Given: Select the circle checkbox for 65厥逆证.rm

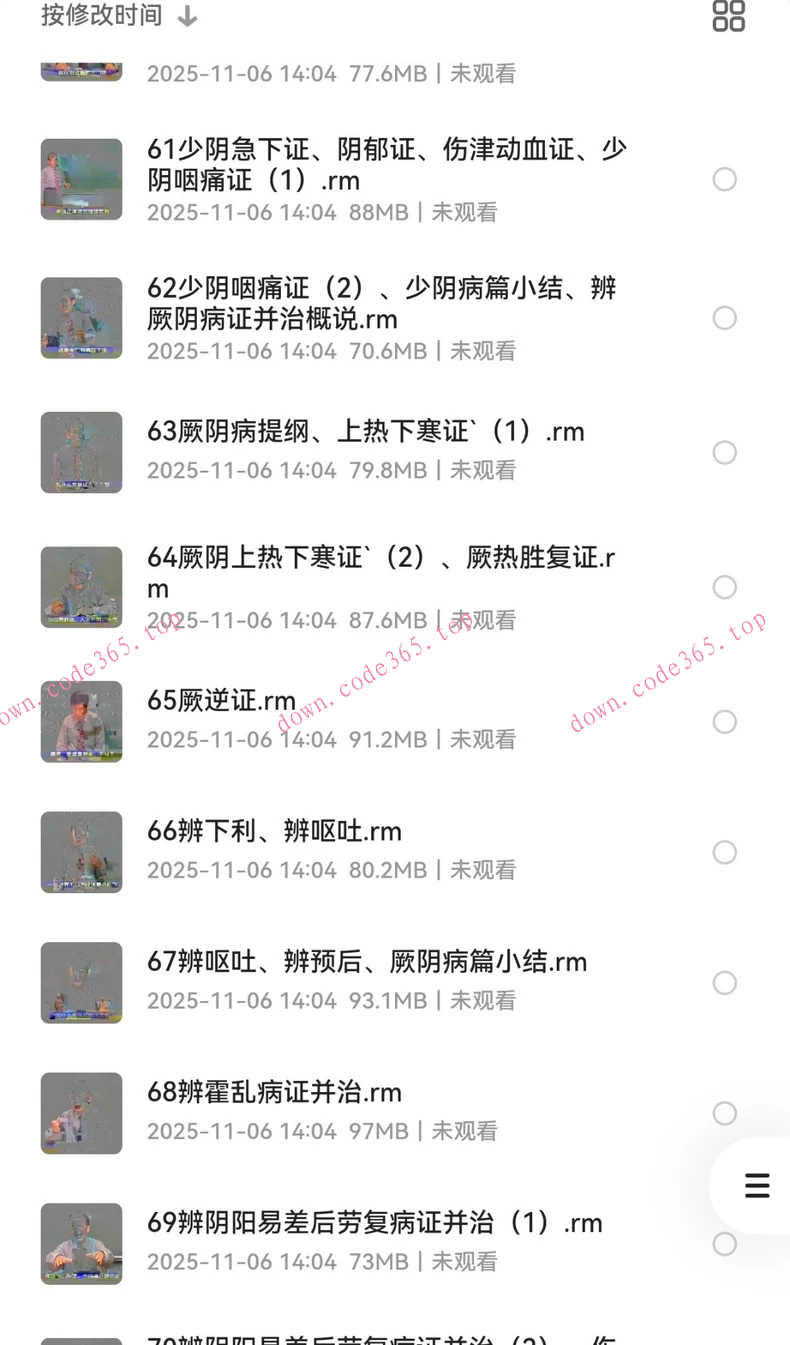Looking at the screenshot, I should (724, 721).
